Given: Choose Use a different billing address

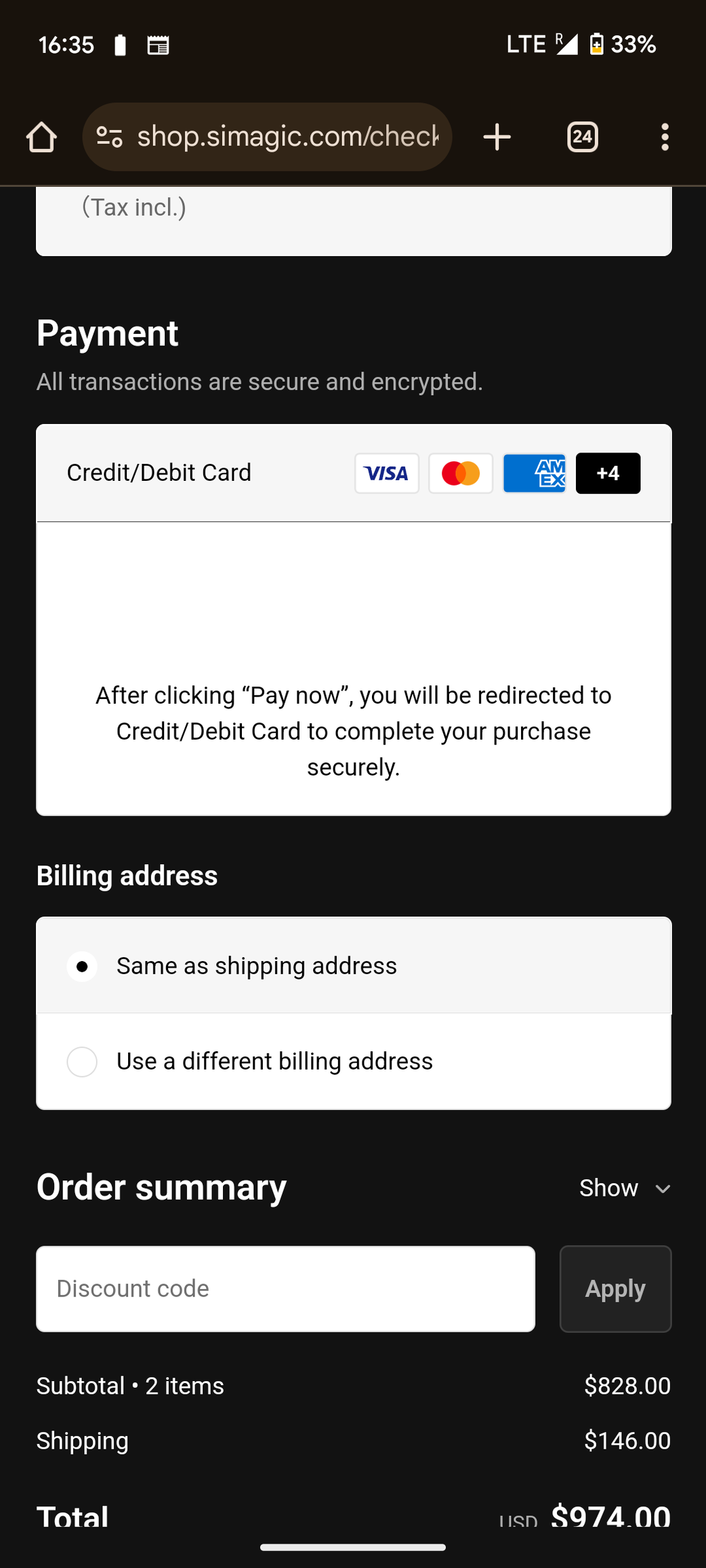Looking at the screenshot, I should (82, 1061).
